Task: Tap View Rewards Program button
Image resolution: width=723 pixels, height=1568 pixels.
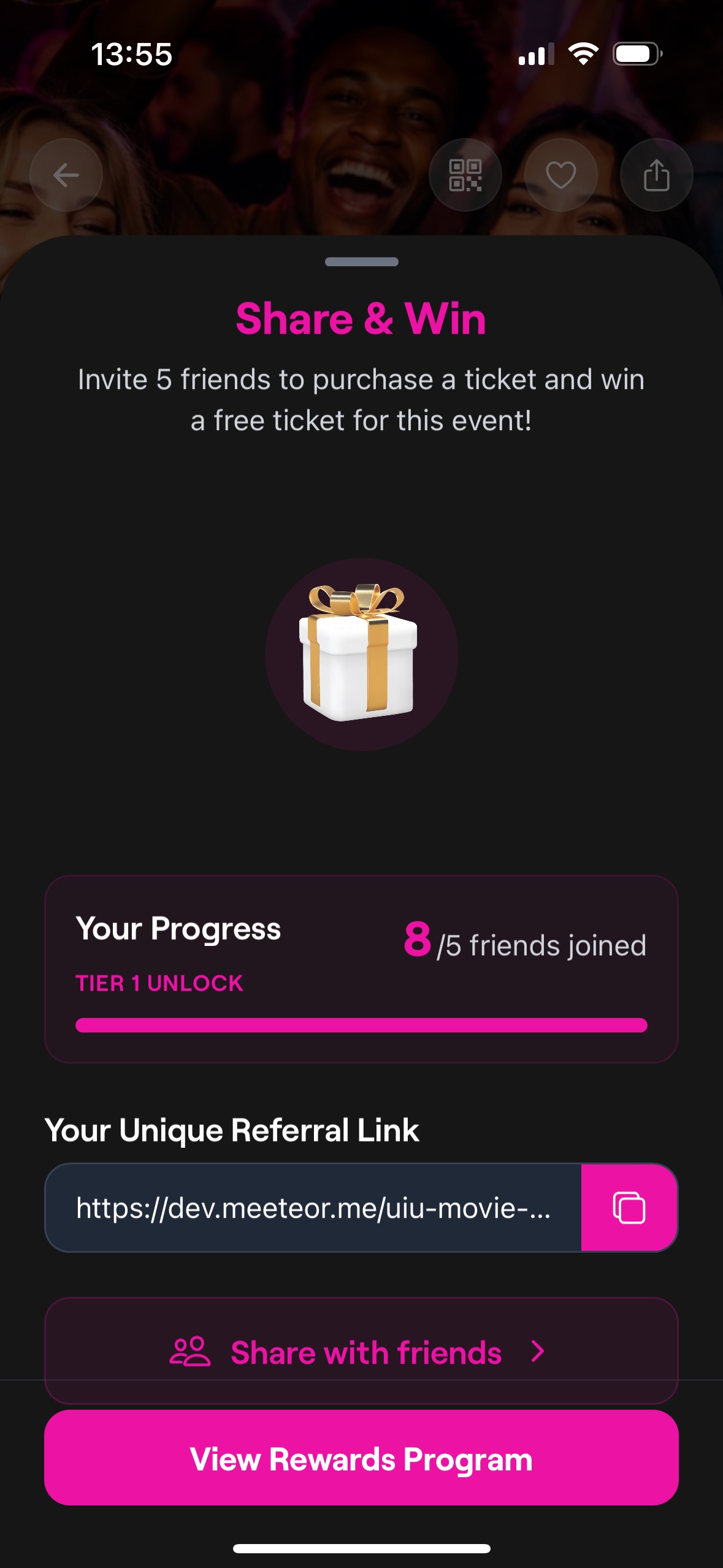Action: point(361,1458)
